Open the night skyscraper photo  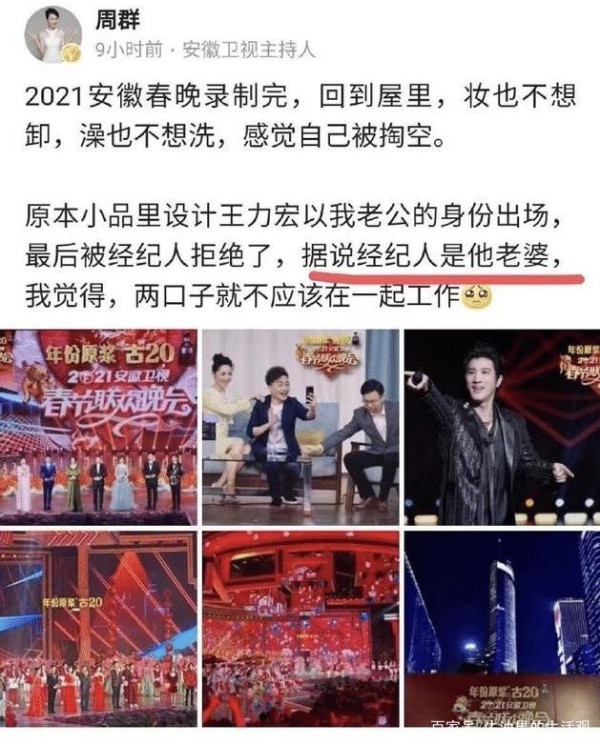502,628
